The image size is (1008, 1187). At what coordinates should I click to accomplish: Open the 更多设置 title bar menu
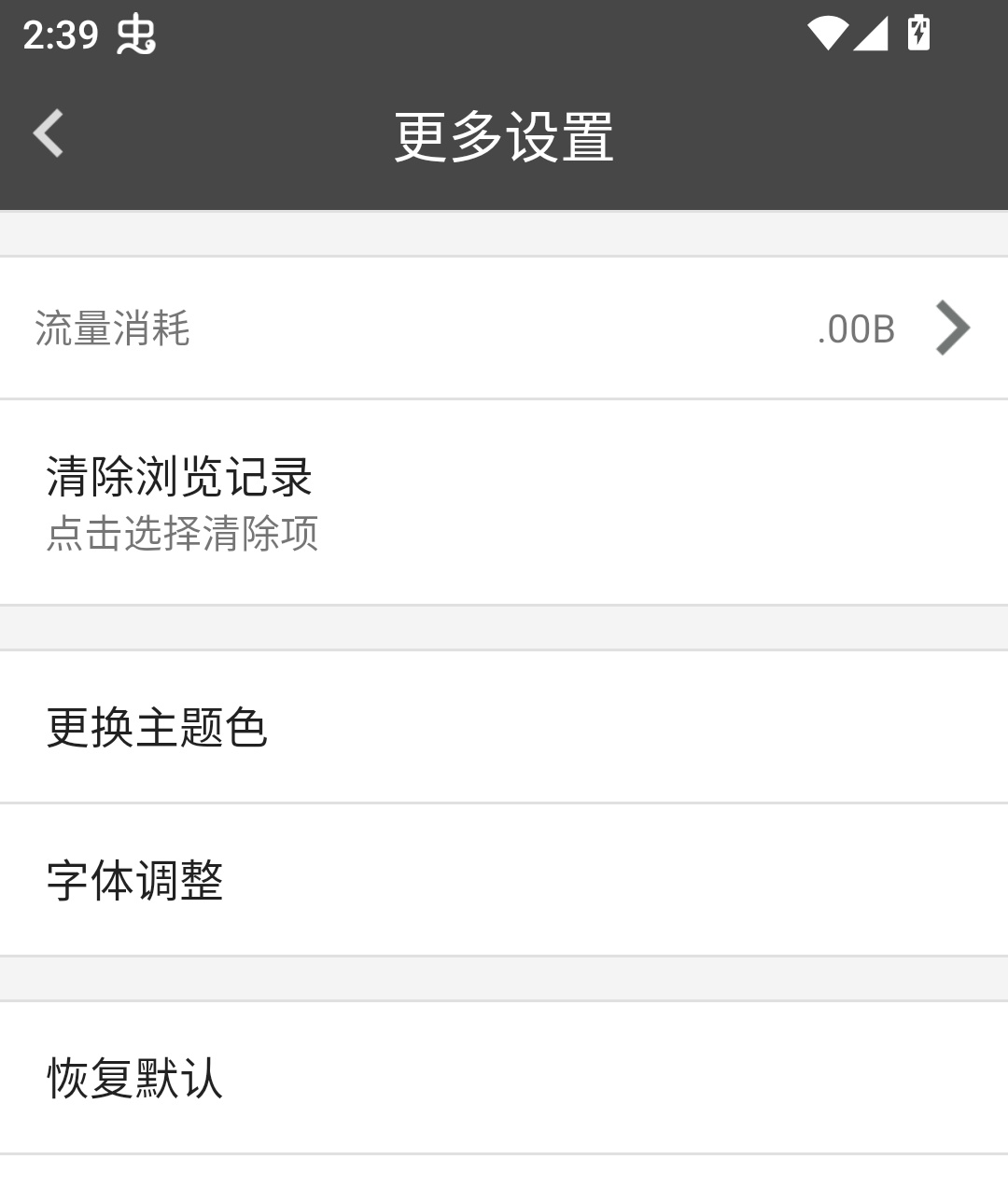tap(504, 135)
